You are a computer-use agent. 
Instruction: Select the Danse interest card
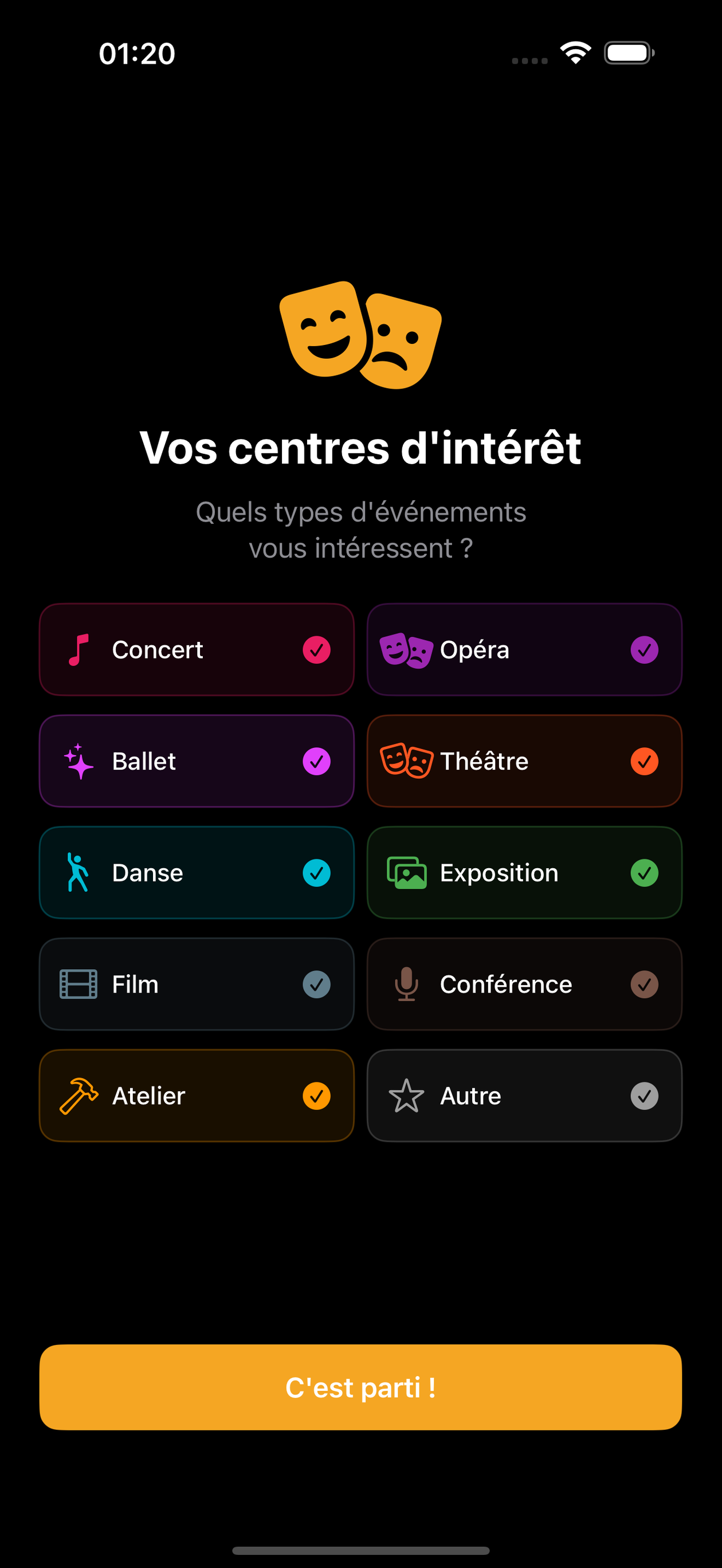tap(196, 872)
